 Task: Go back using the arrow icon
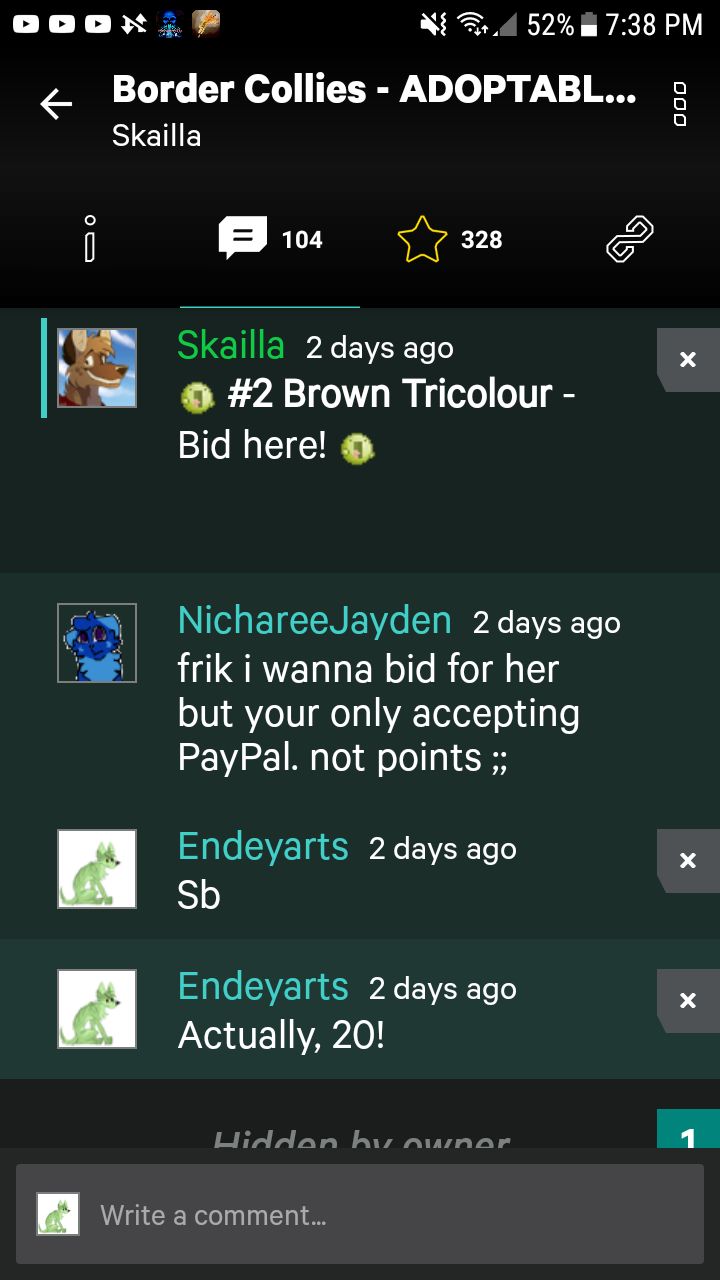click(x=56, y=104)
